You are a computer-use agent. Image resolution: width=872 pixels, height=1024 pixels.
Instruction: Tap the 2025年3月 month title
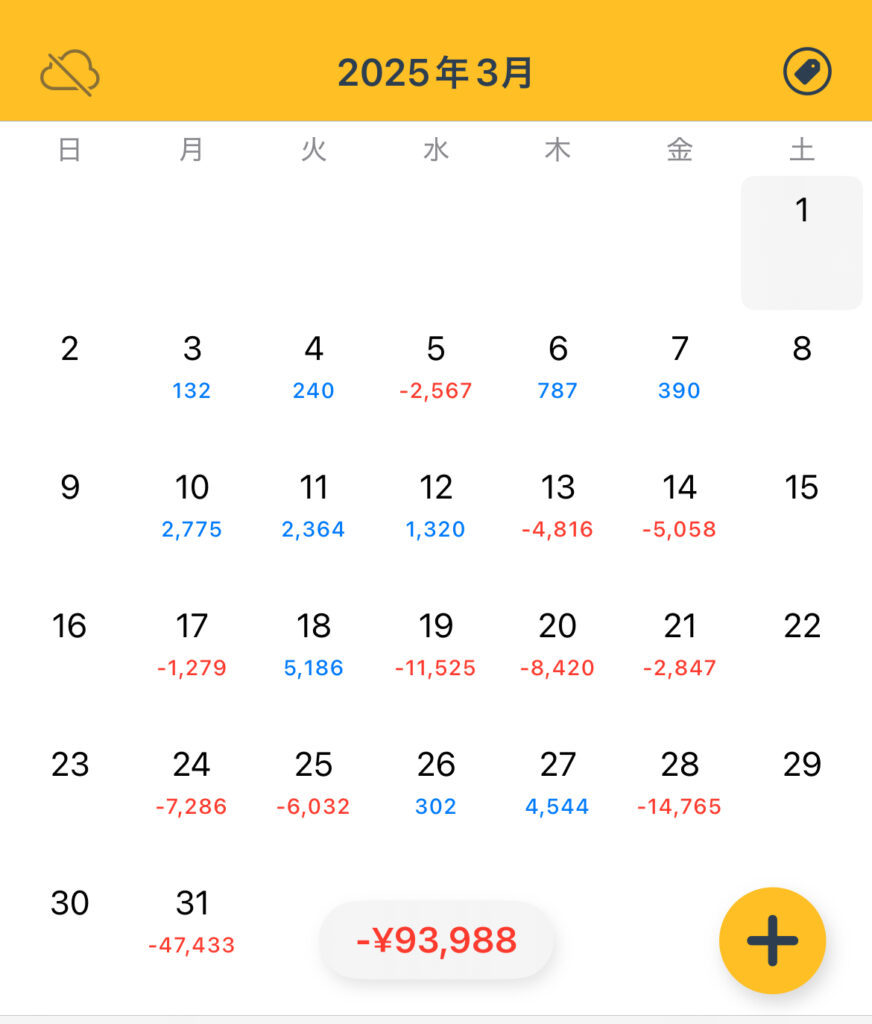(436, 73)
